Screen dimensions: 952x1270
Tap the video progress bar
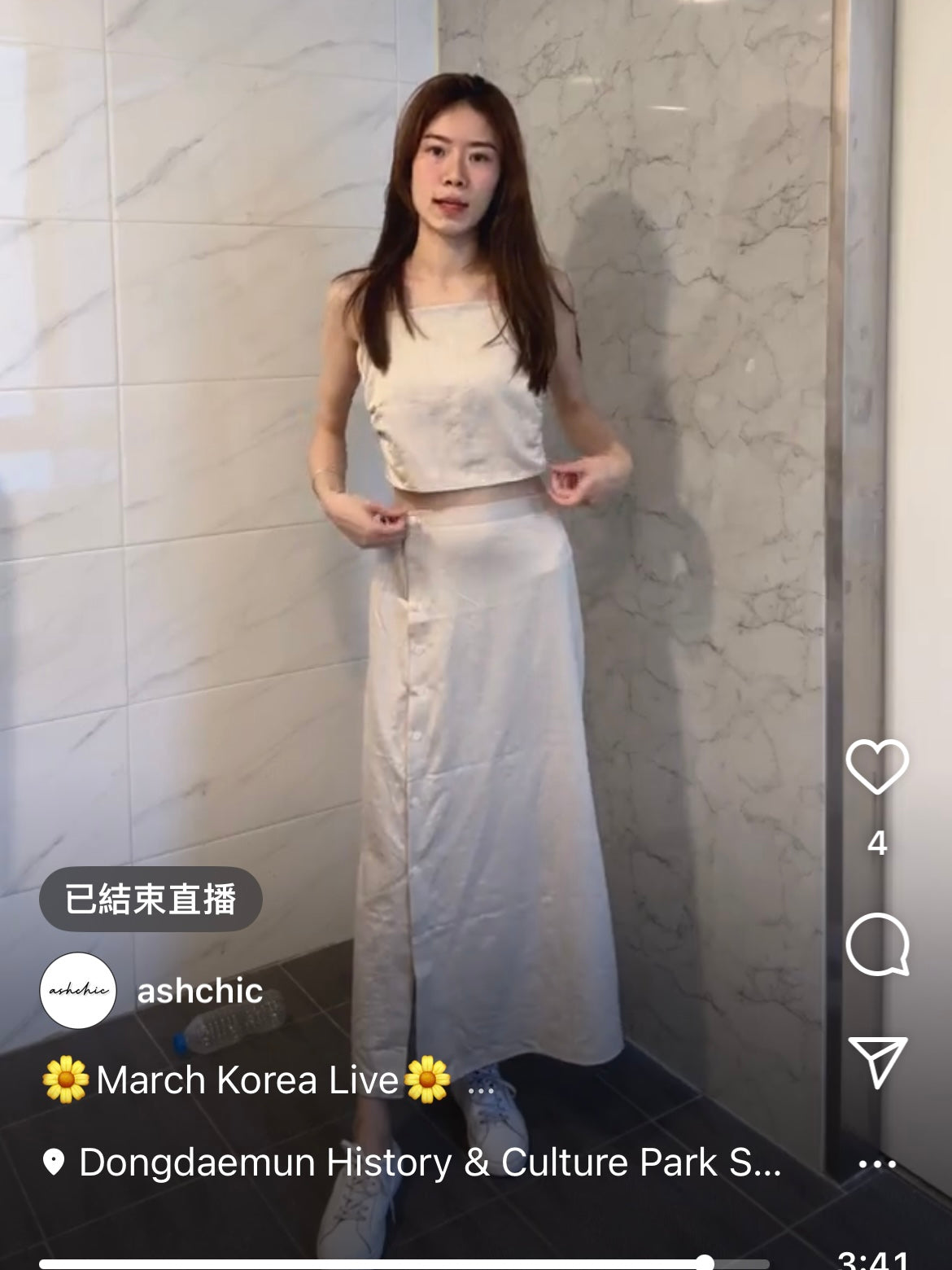pos(407,1263)
